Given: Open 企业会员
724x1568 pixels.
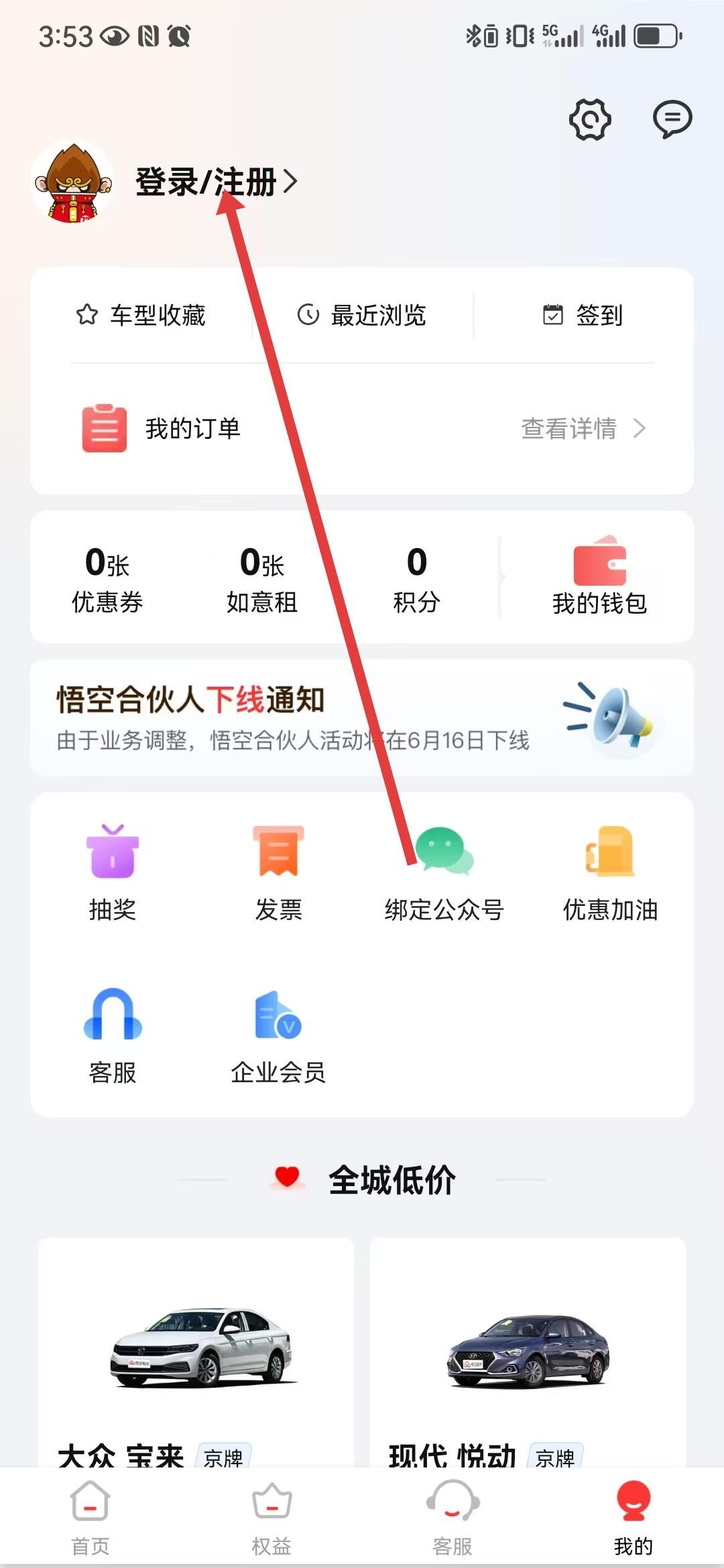Looking at the screenshot, I should (x=278, y=1035).
